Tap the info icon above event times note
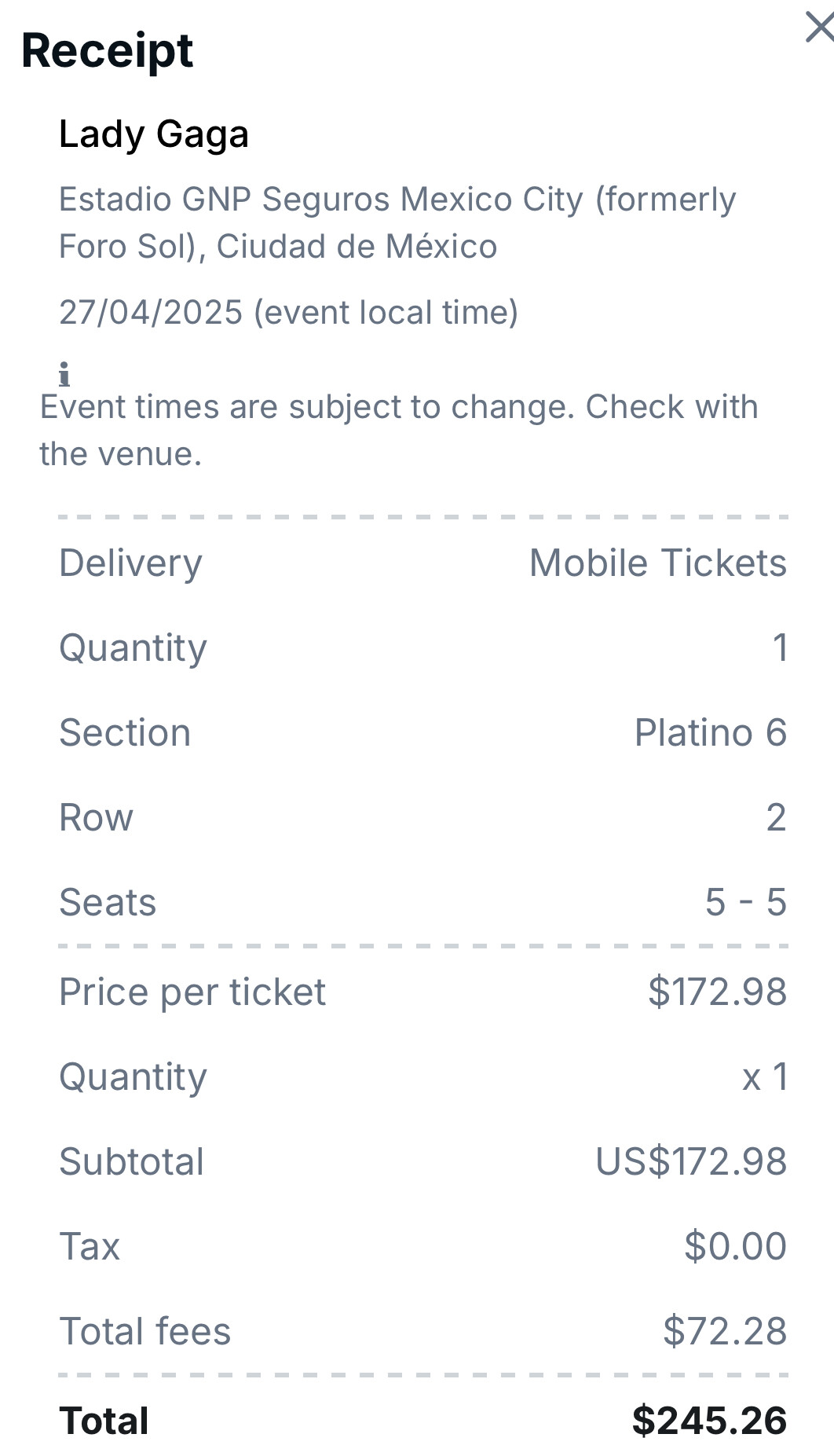The width and height of the screenshot is (834, 1456). click(x=64, y=374)
